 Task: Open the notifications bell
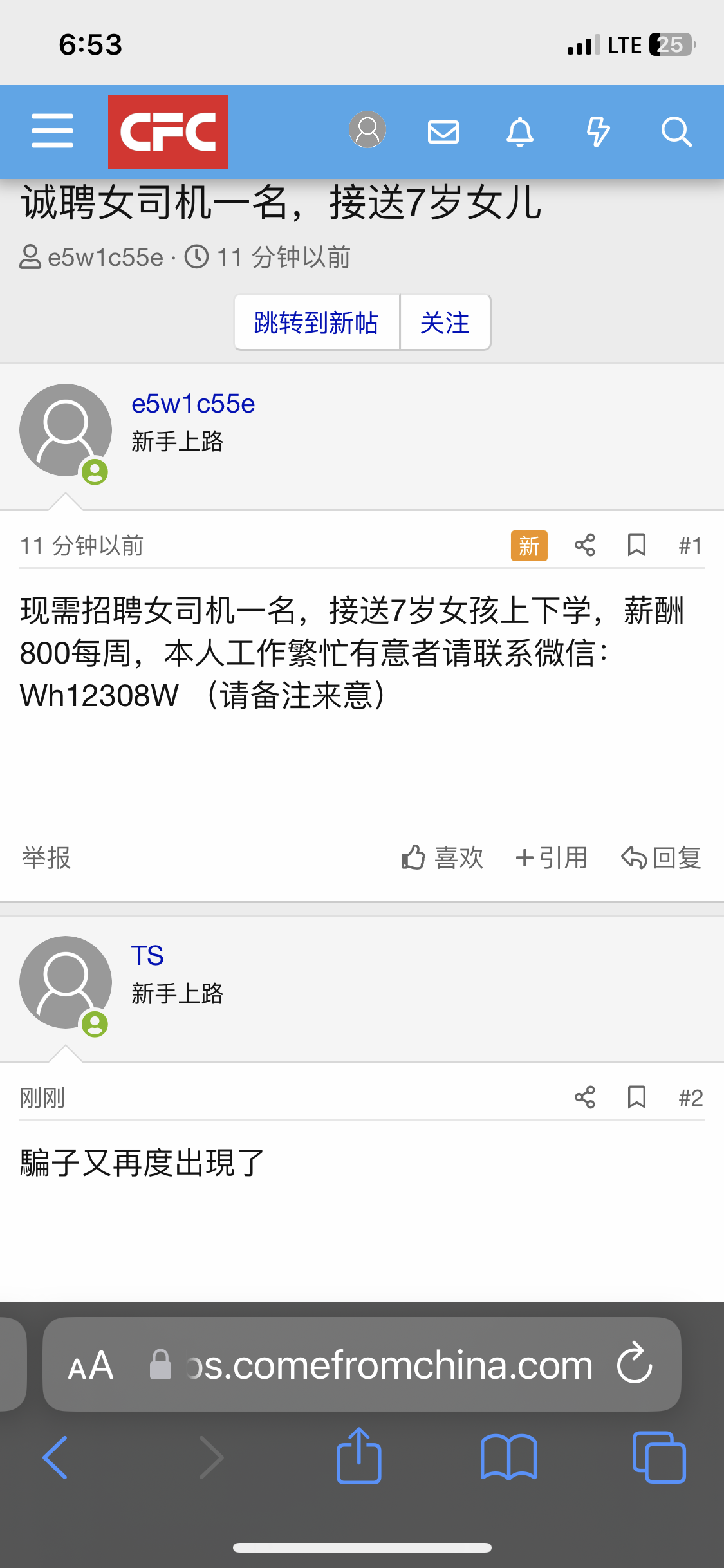point(520,132)
